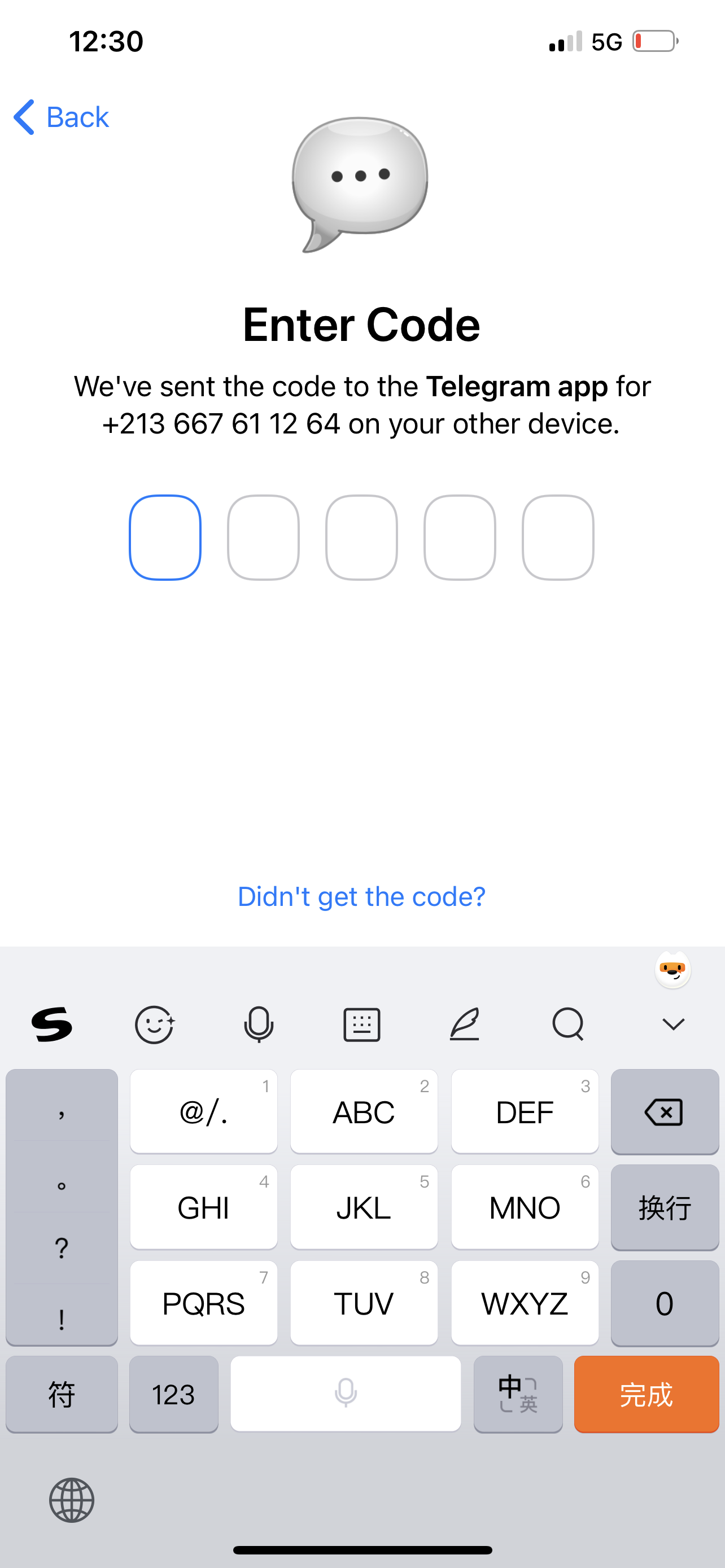The width and height of the screenshot is (725, 1568).
Task: Open the 符 symbols key
Action: (x=62, y=1394)
